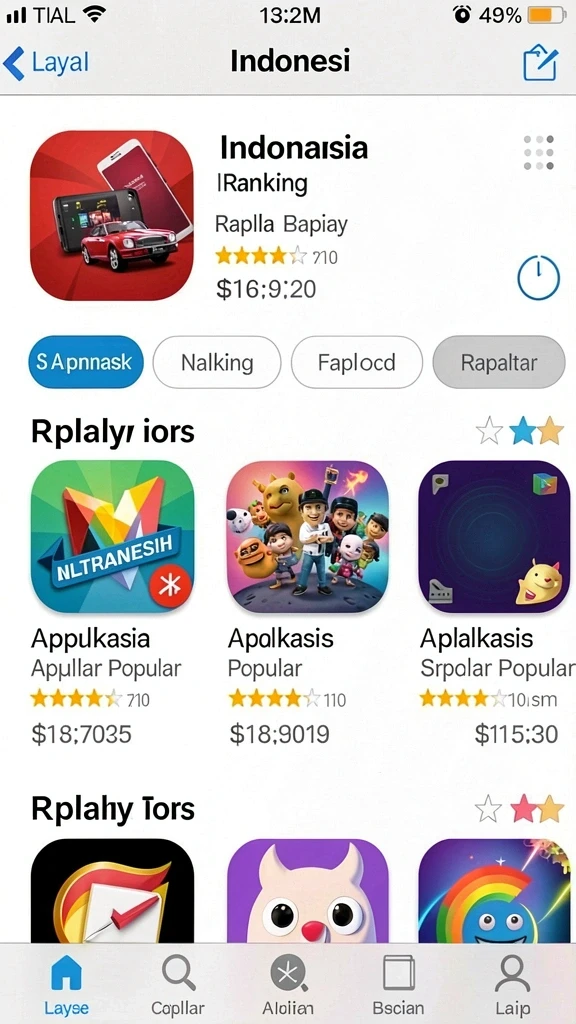Switch to the Laip profile tab
The height and width of the screenshot is (1024, 576).
coord(512,985)
